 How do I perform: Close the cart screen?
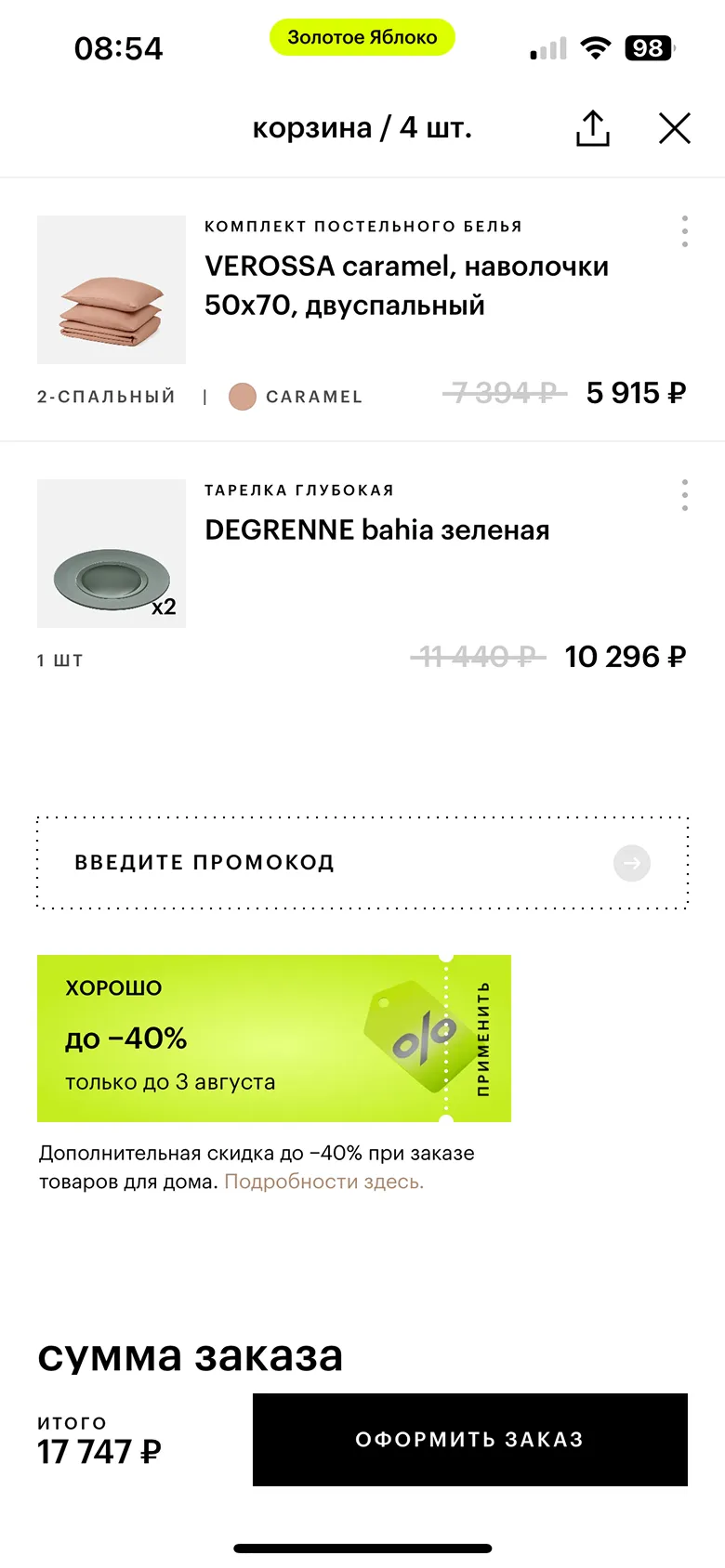point(675,128)
